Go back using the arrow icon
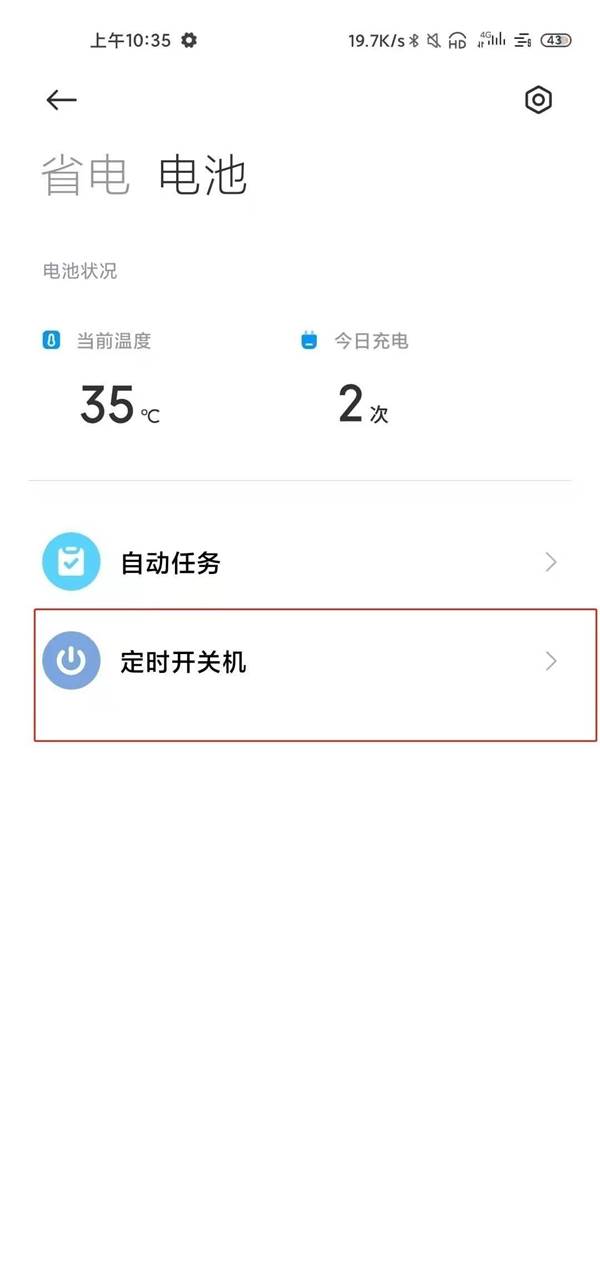 pos(61,100)
